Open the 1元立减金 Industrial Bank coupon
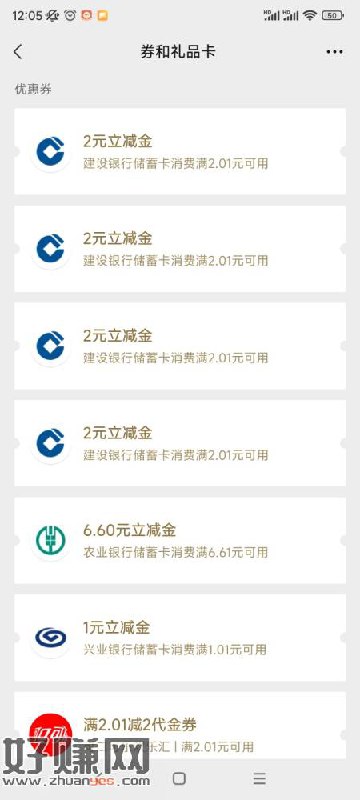The image size is (360, 800). point(180,637)
